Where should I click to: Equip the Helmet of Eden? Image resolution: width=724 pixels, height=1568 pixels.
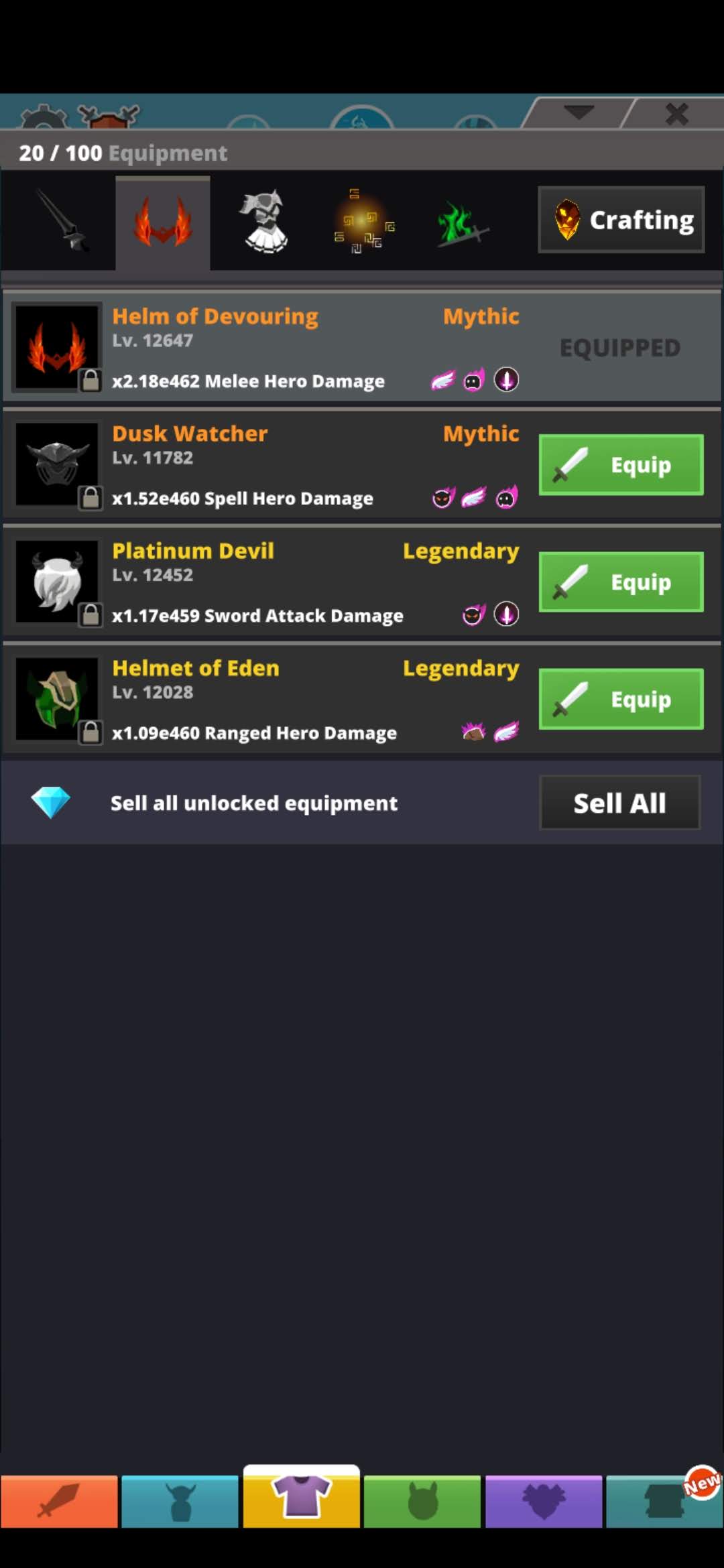(x=621, y=699)
